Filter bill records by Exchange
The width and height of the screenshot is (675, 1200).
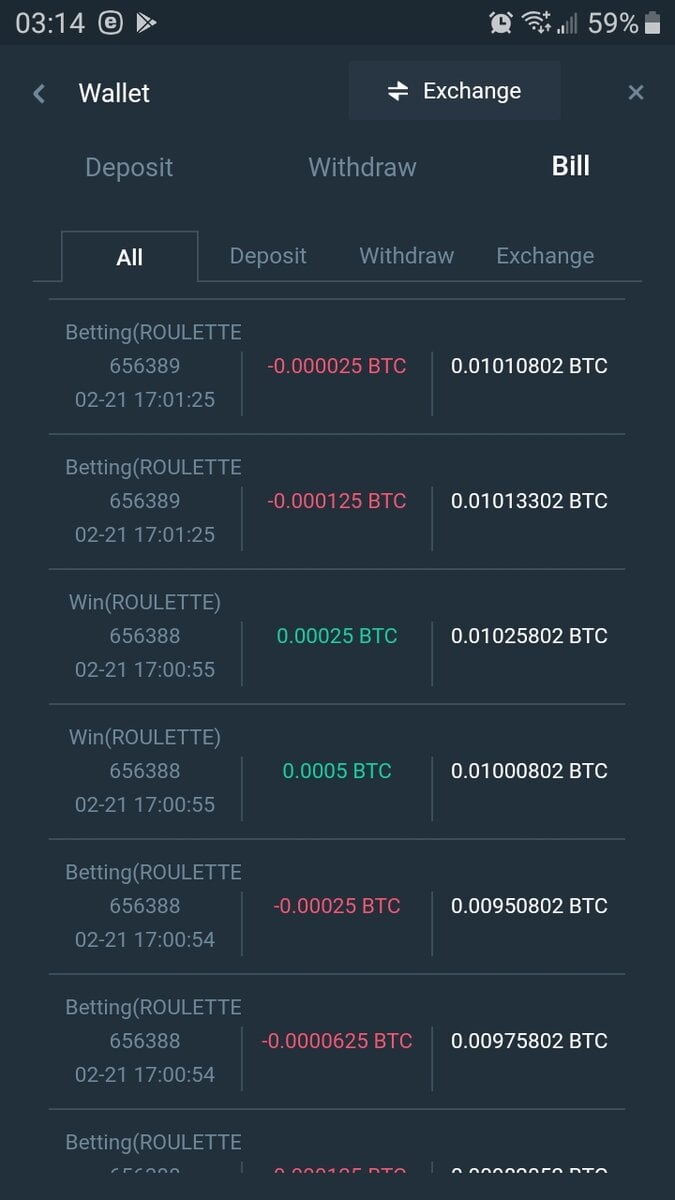point(545,256)
